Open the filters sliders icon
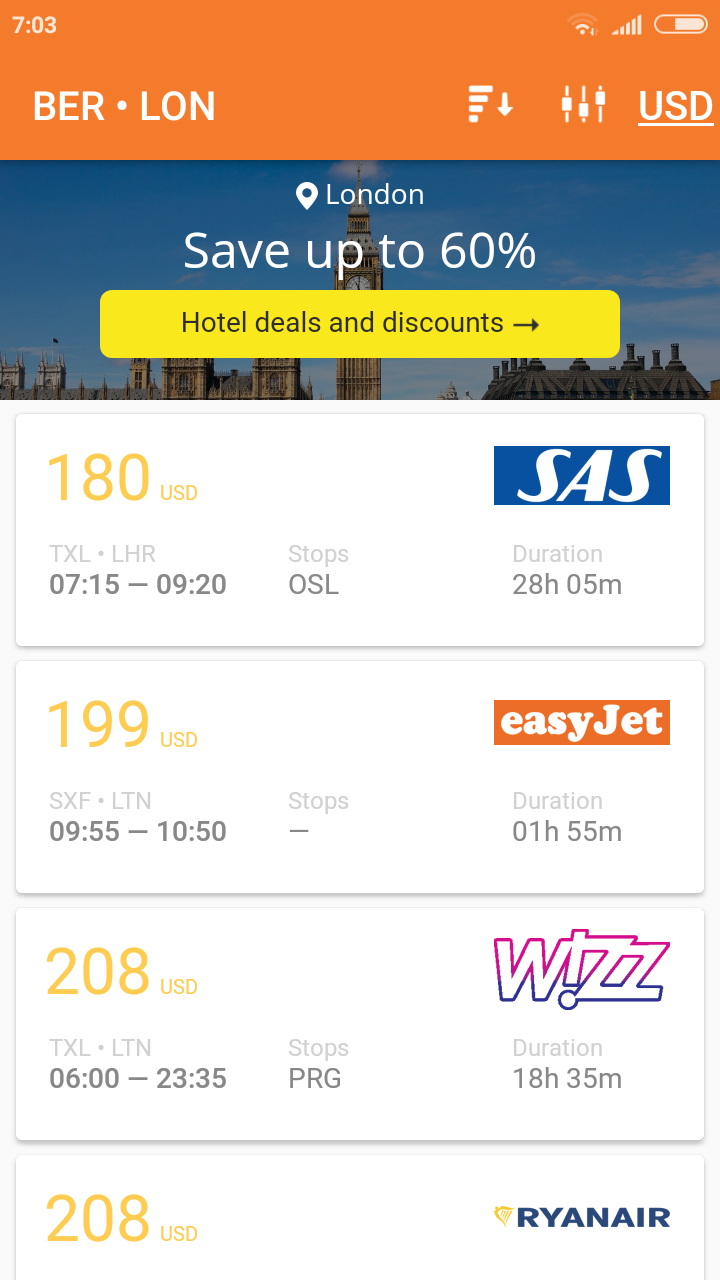720x1280 pixels. tap(583, 105)
